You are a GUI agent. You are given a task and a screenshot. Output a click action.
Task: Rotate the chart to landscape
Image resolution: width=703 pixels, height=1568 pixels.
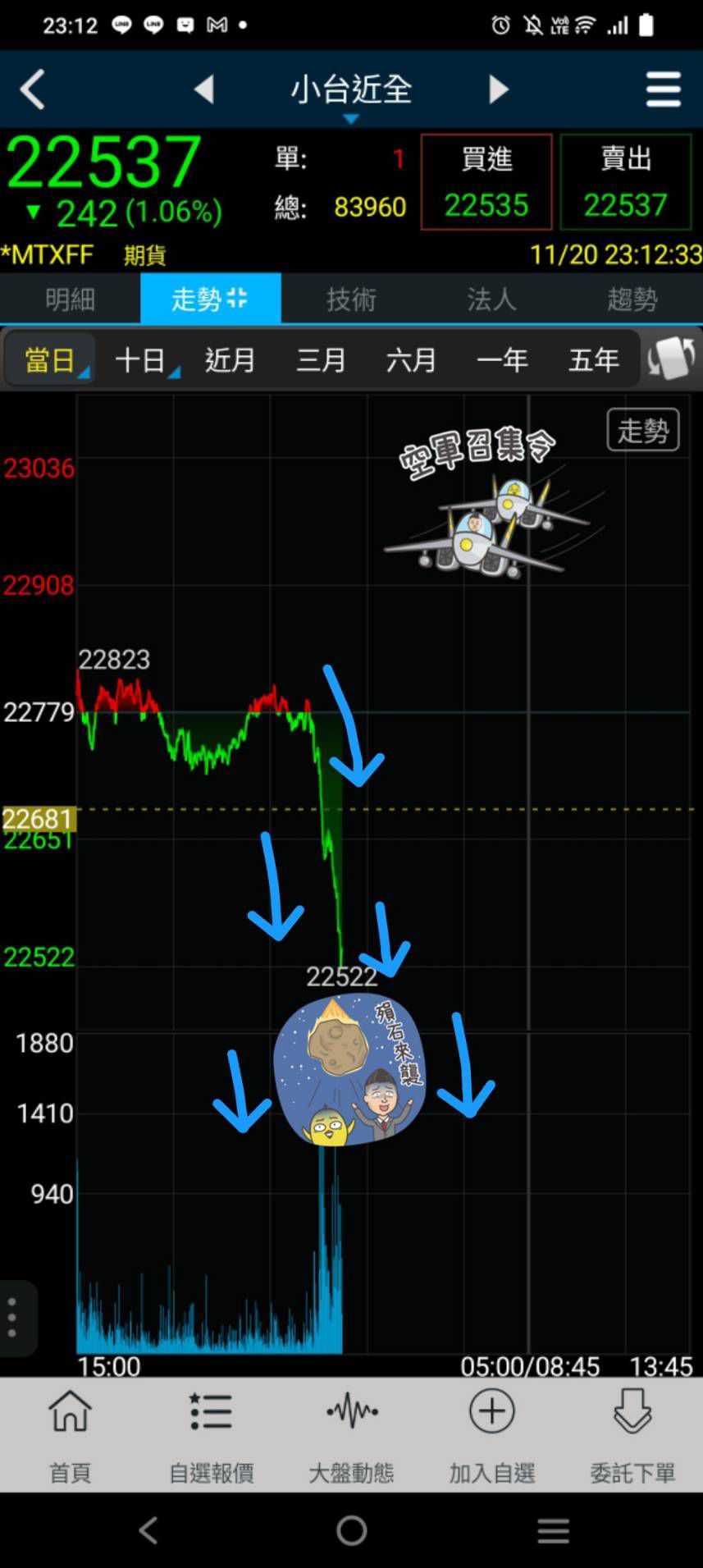[x=671, y=359]
